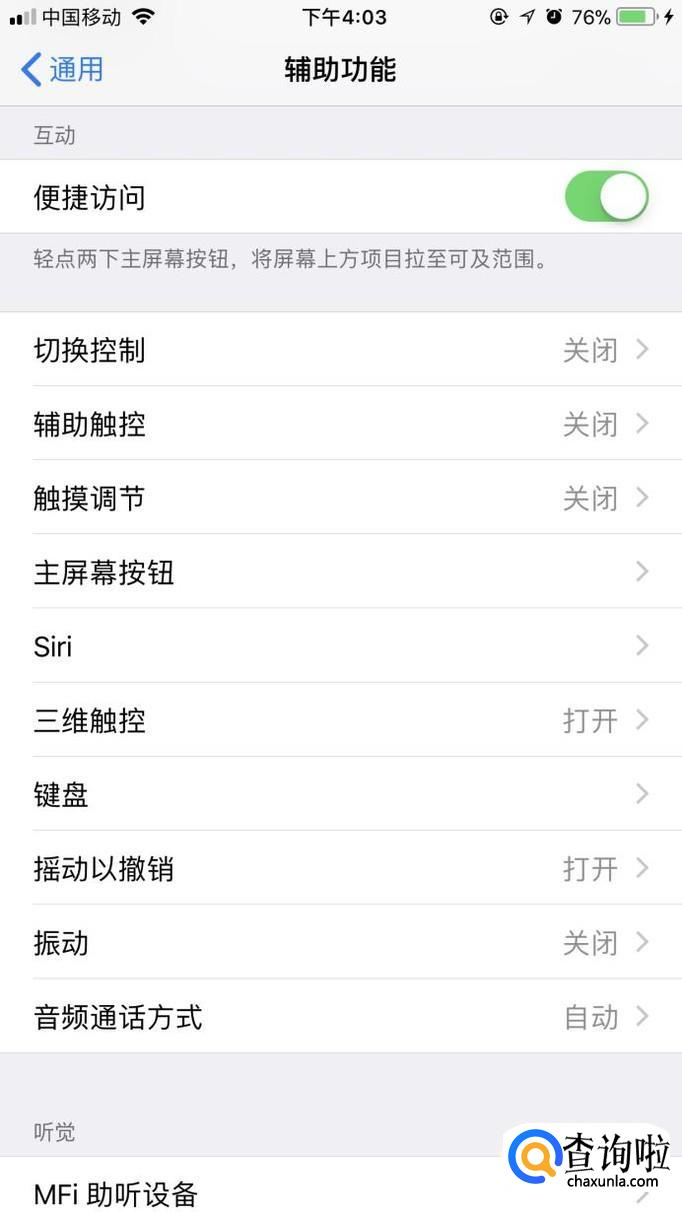The width and height of the screenshot is (682, 1212).
Task: Open 键盘 settings
Action: click(x=340, y=794)
